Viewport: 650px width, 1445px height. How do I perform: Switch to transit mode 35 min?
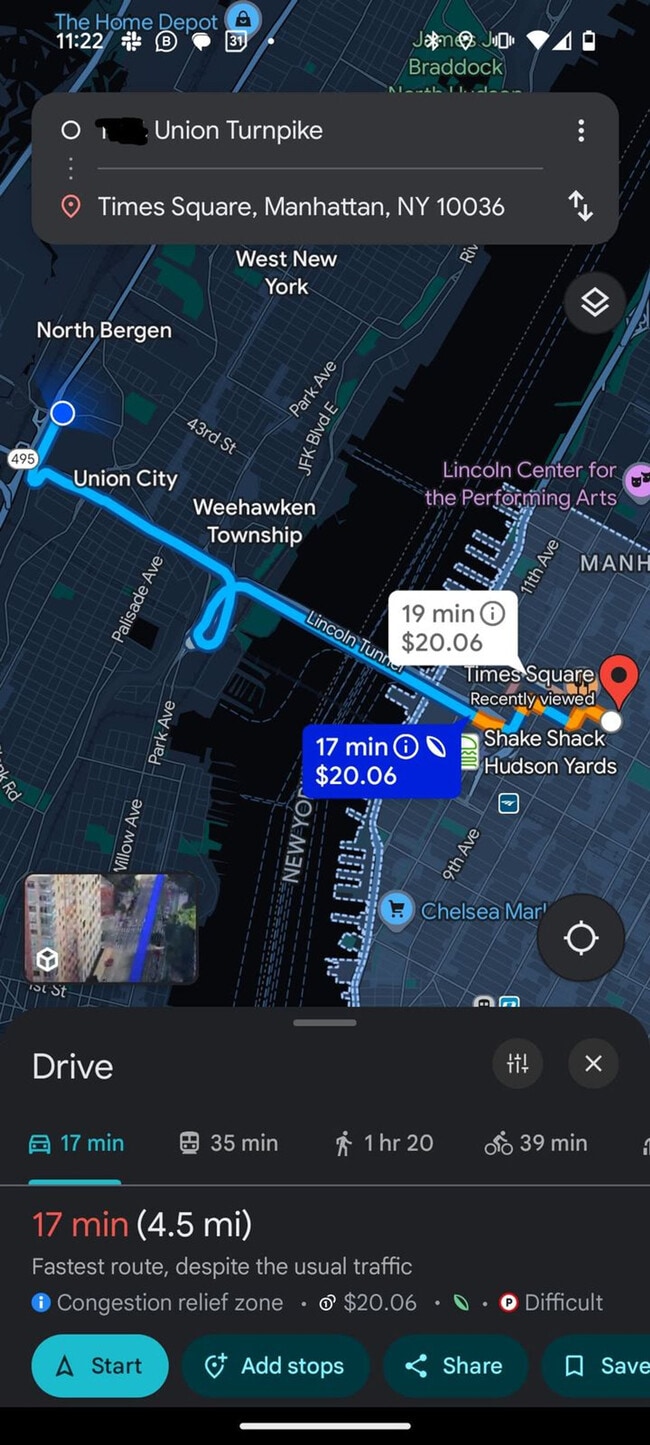pos(228,1143)
